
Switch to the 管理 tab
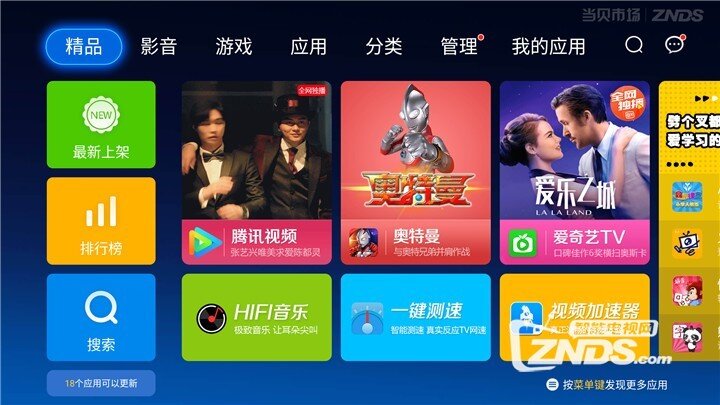tap(459, 46)
